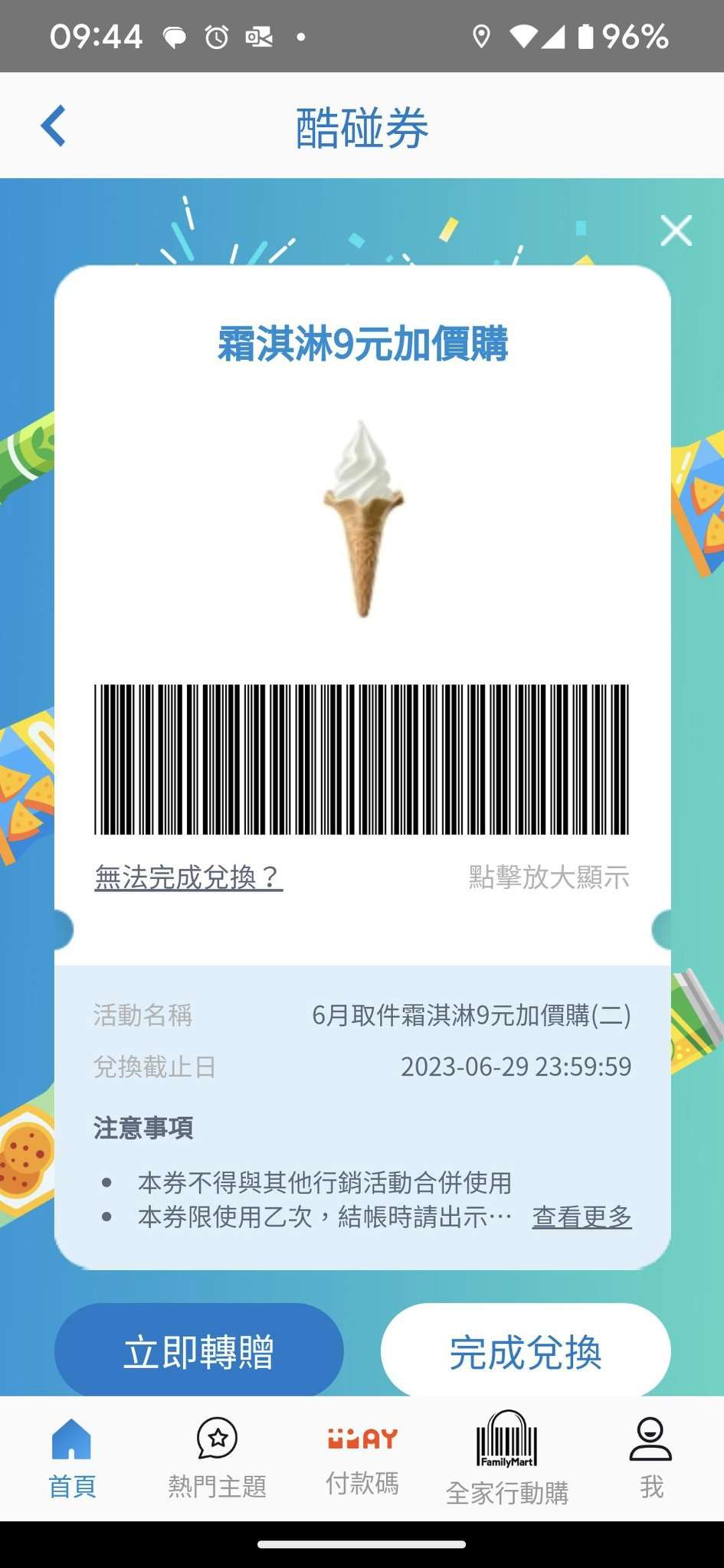Switch to the 首頁 tab

point(72,1459)
